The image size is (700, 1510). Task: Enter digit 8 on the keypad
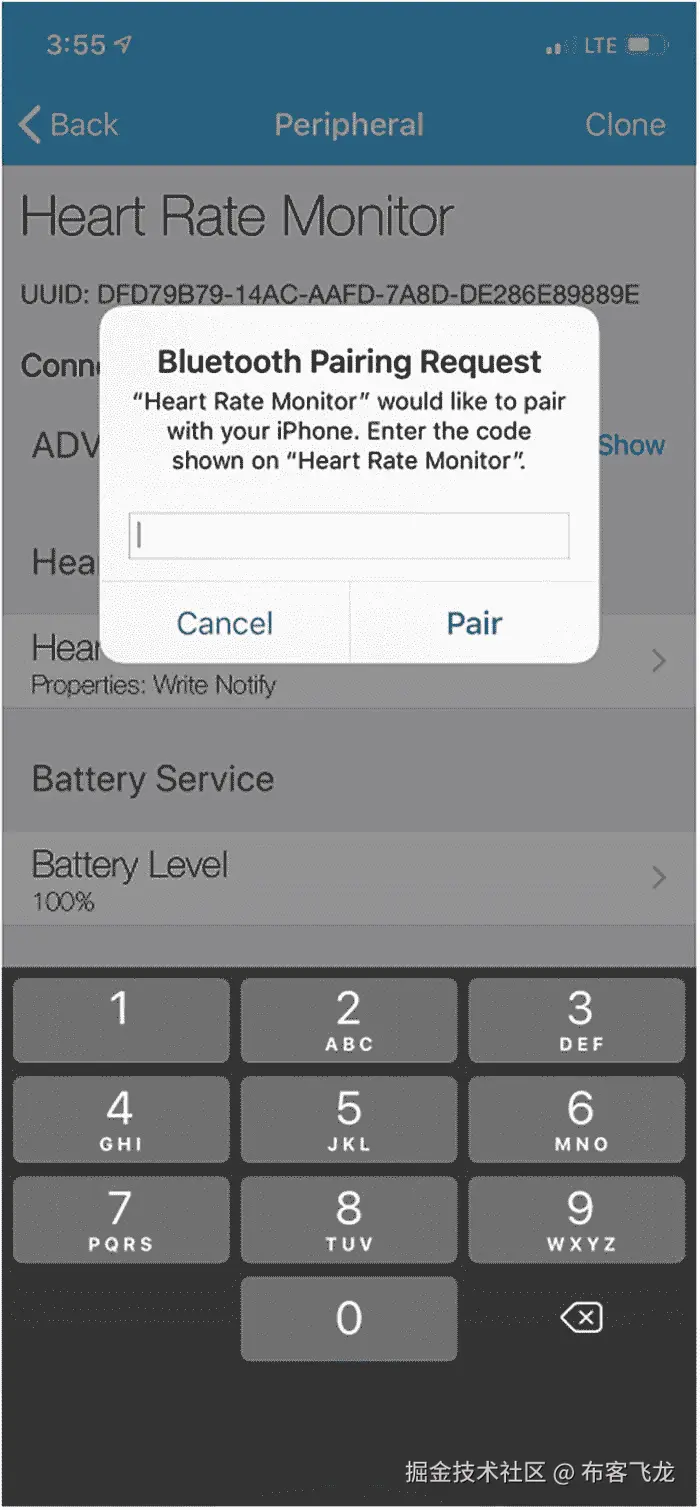click(349, 1219)
